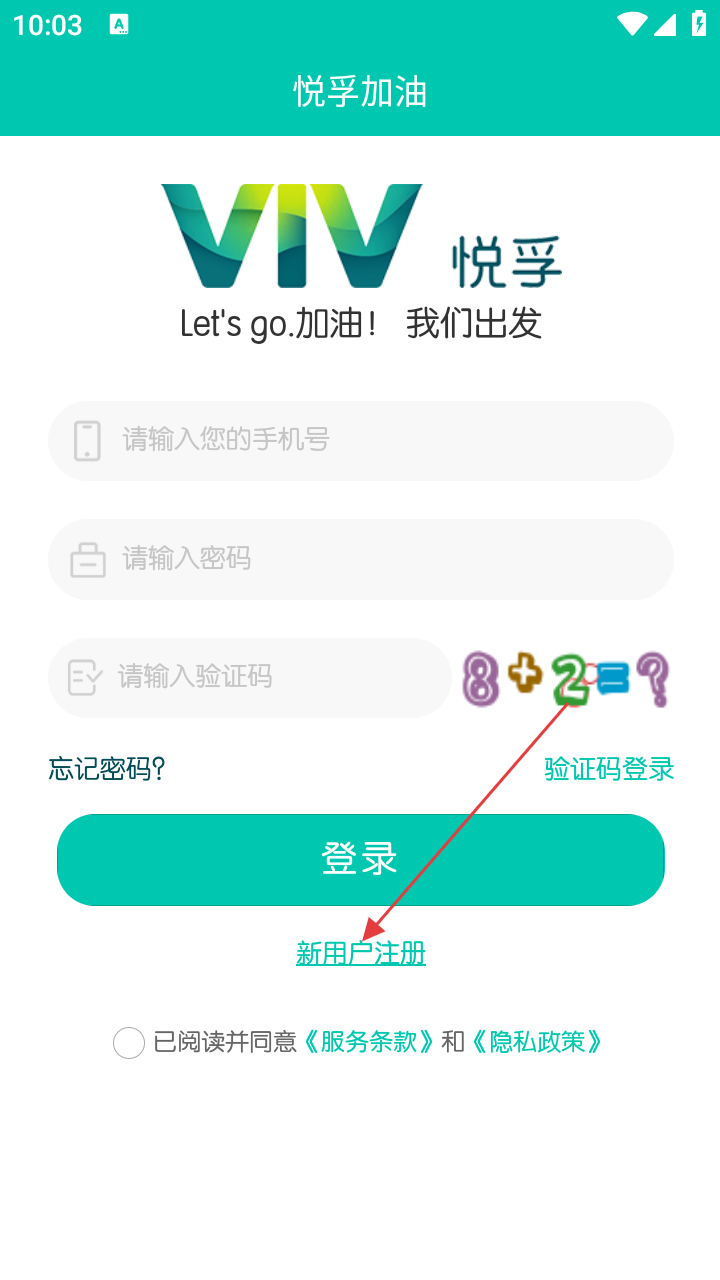Refresh the math captcha image
Image resolution: width=720 pixels, height=1280 pixels.
(565, 680)
